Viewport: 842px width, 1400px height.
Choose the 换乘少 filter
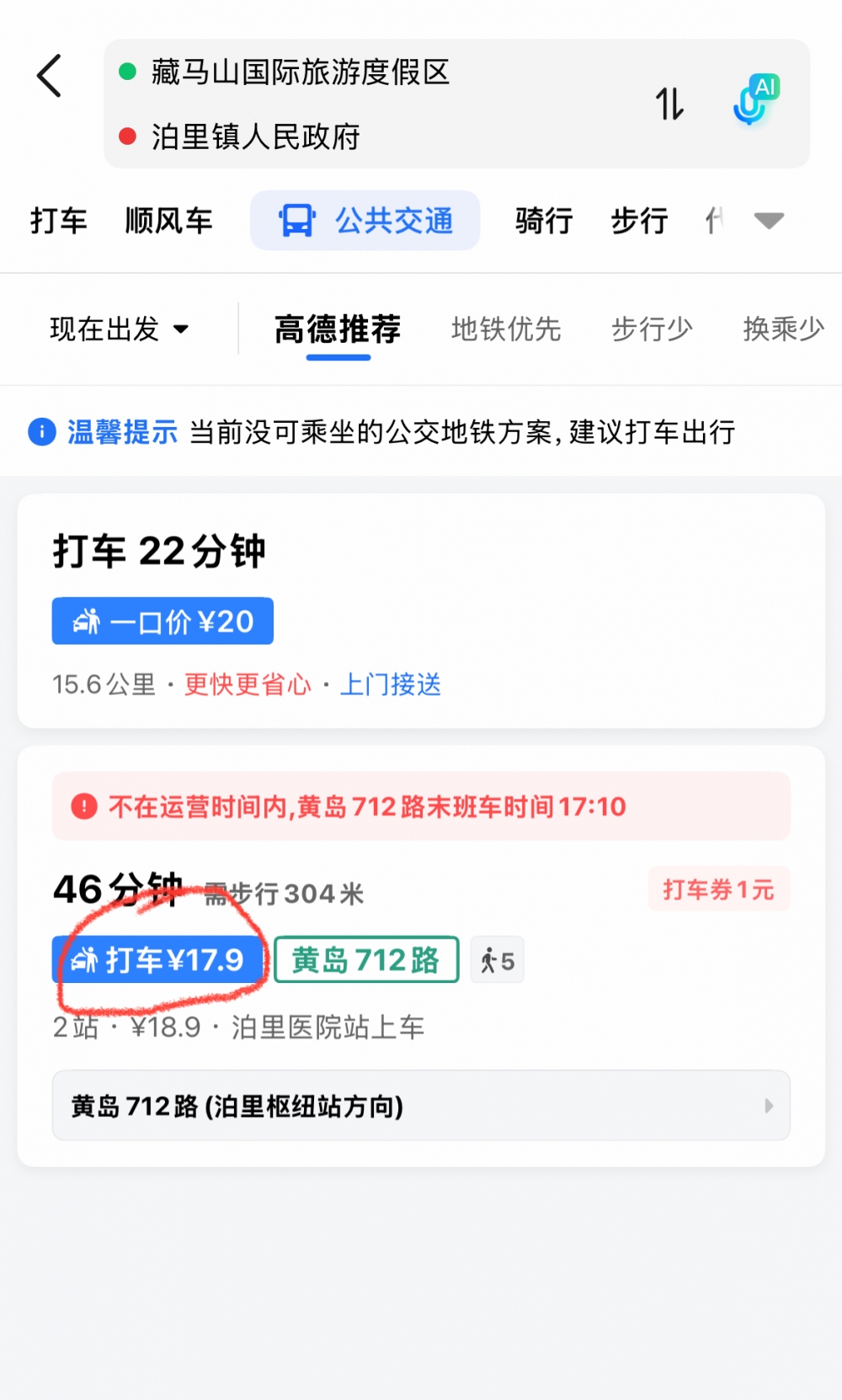click(x=783, y=329)
